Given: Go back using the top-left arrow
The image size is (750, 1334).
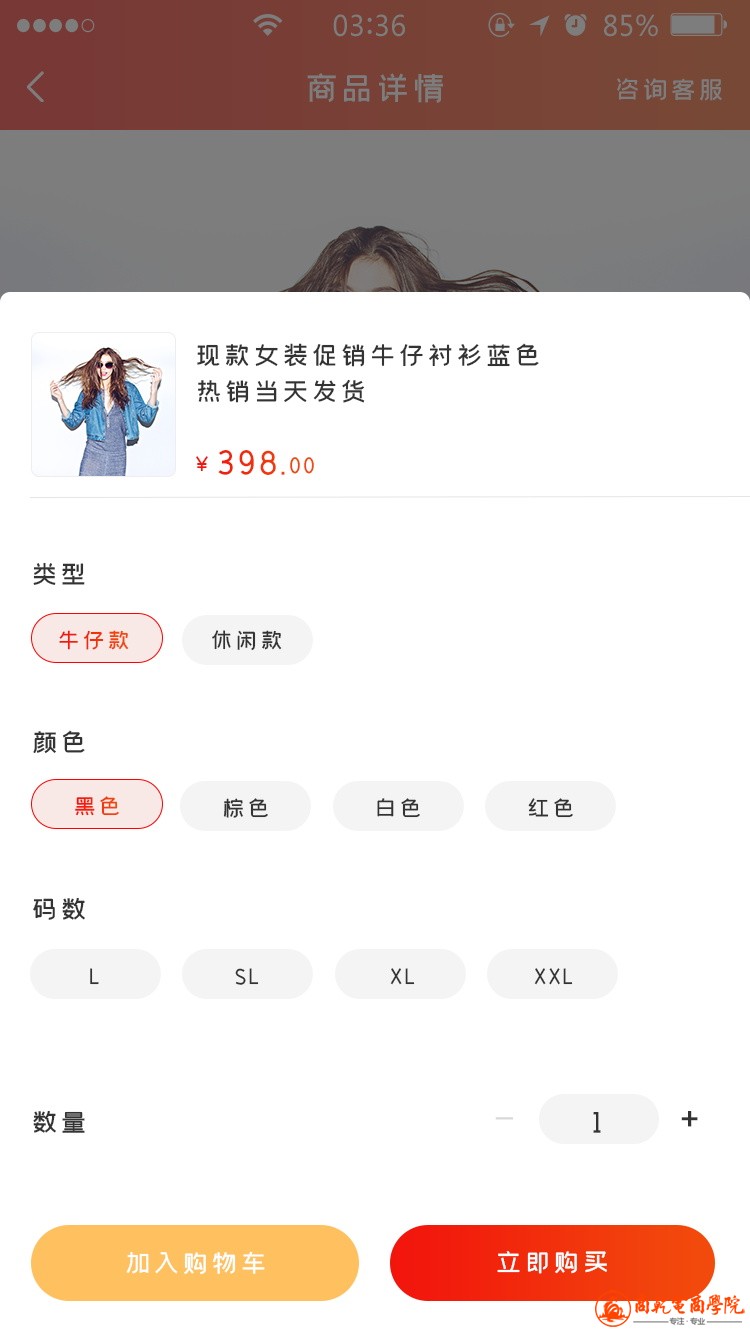Looking at the screenshot, I should (36, 88).
